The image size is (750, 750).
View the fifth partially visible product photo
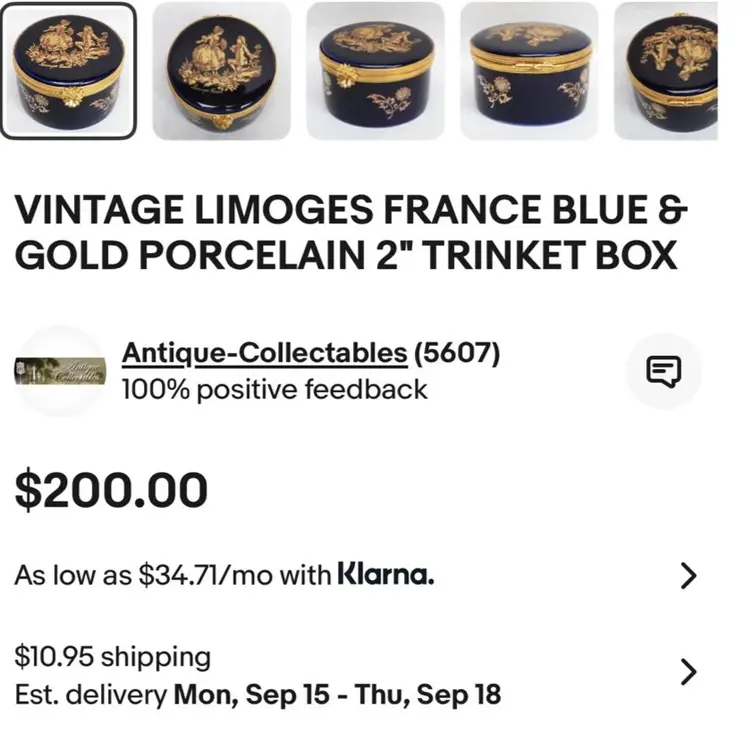(x=668, y=71)
